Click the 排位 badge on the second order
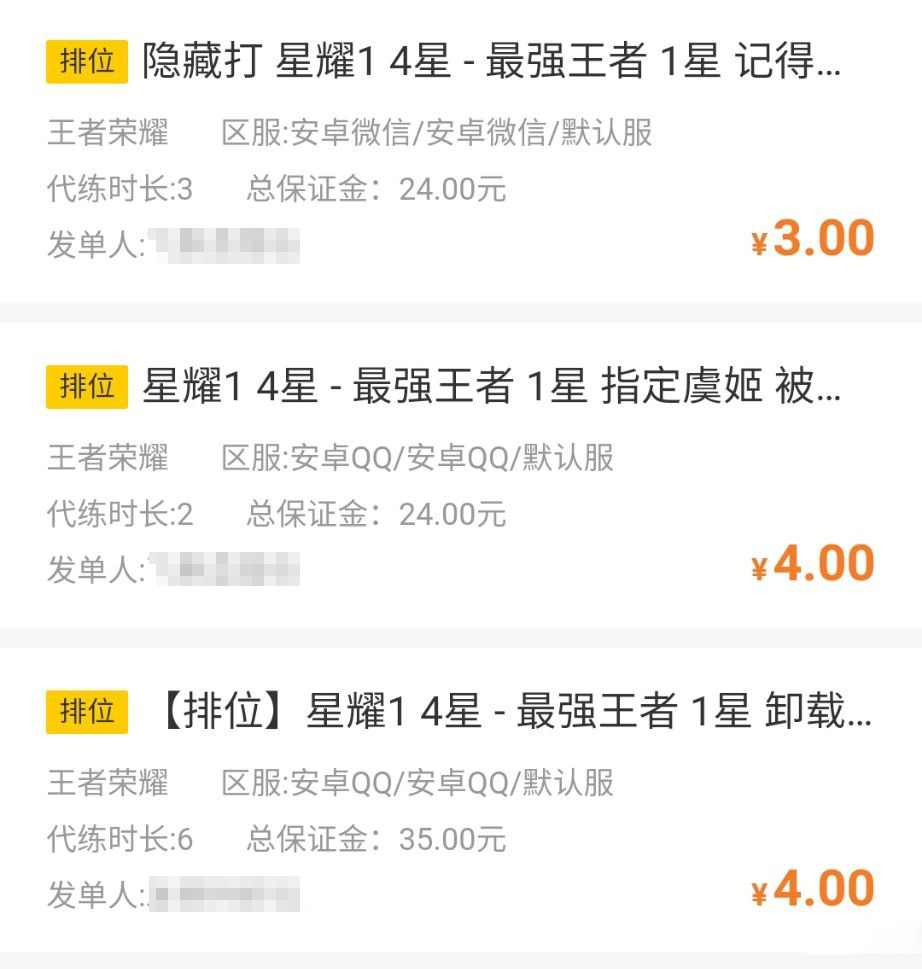Screen dimensions: 922x969 point(85,390)
